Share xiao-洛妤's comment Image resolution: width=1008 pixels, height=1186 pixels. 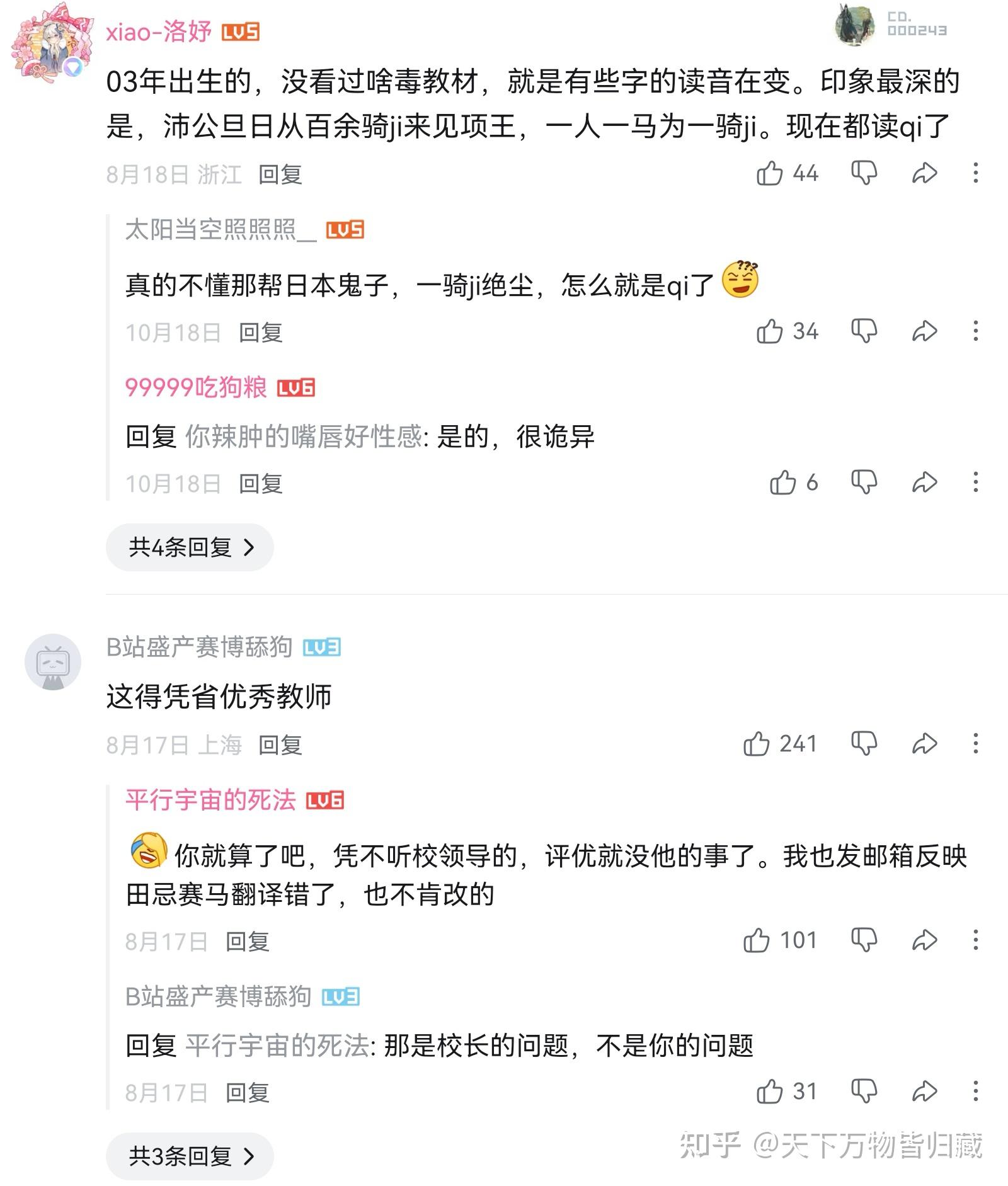point(924,173)
